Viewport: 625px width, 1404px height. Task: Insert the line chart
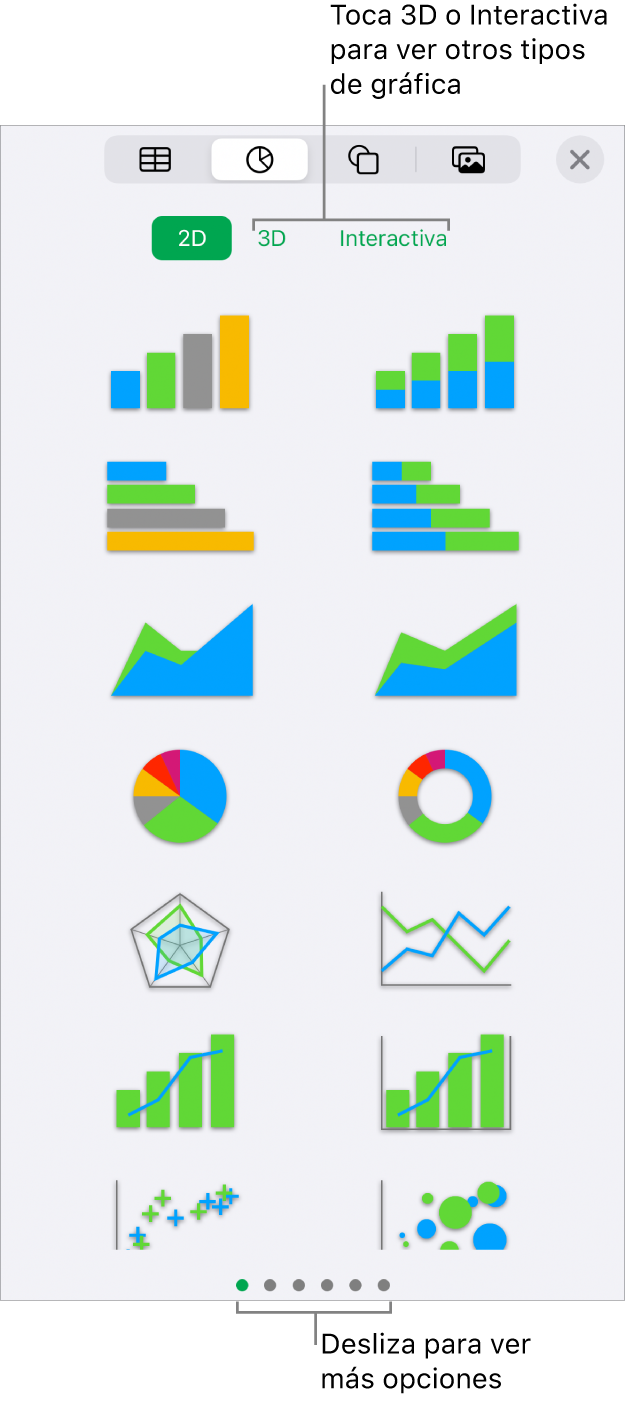(x=445, y=941)
